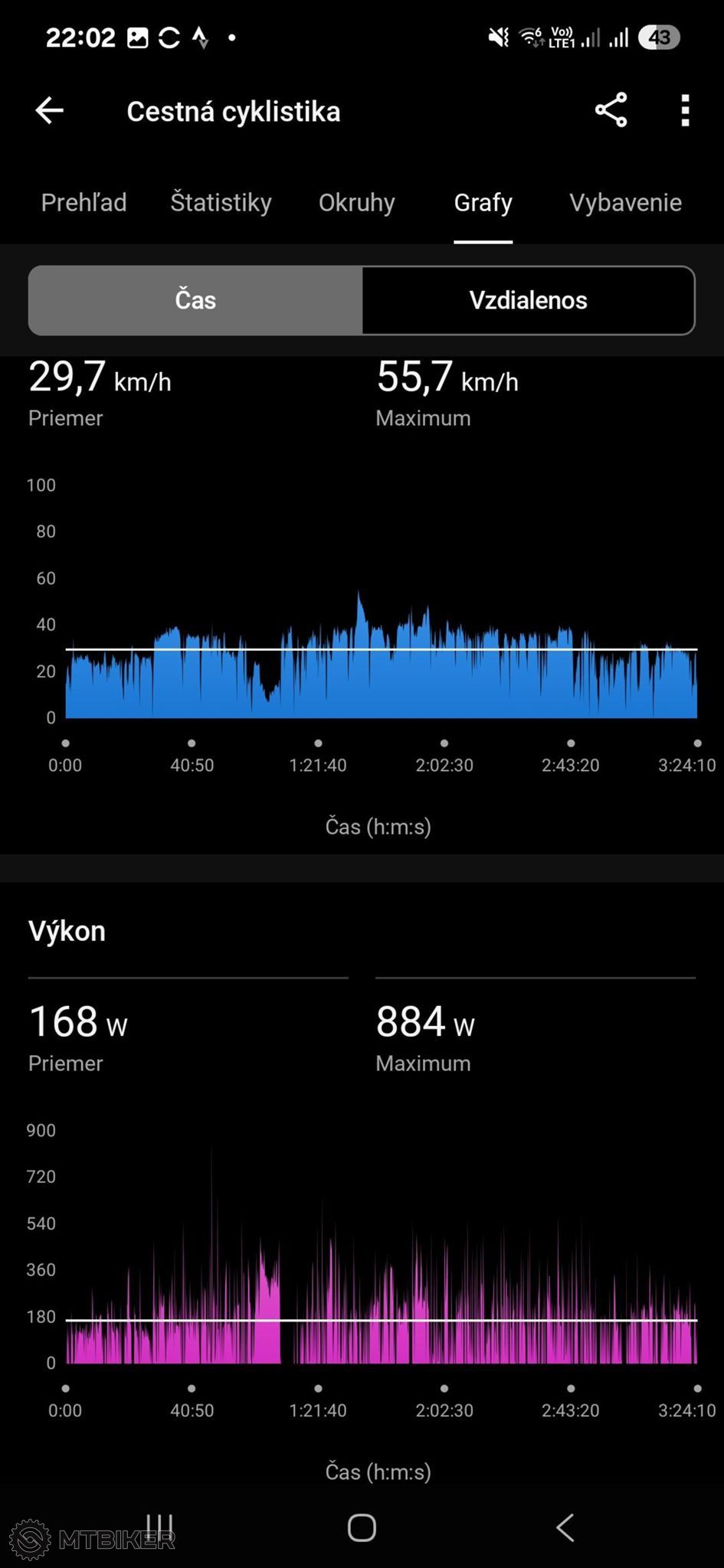Switch to the Okruhy tab
Screen dimensions: 724x1568
356,203
